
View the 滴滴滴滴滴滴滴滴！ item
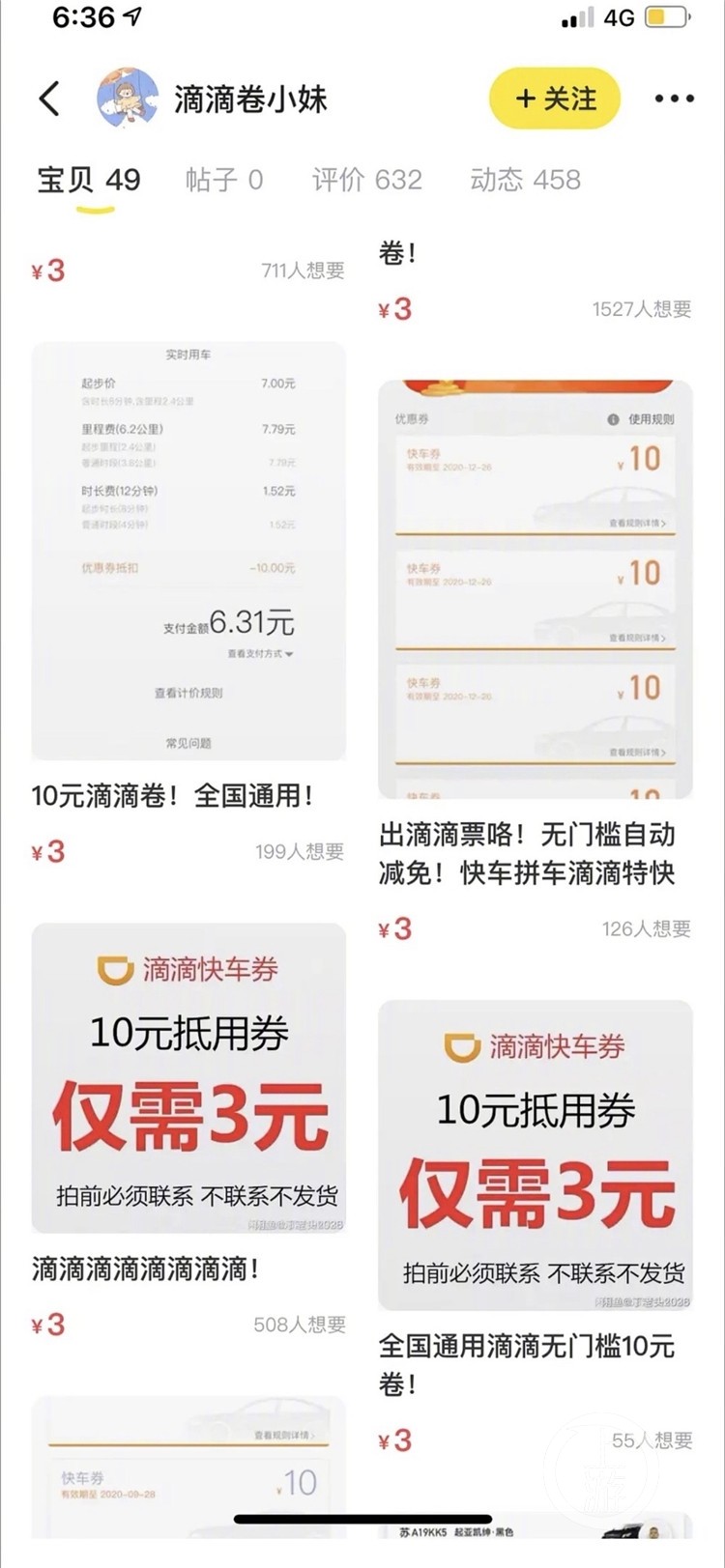(x=188, y=1078)
